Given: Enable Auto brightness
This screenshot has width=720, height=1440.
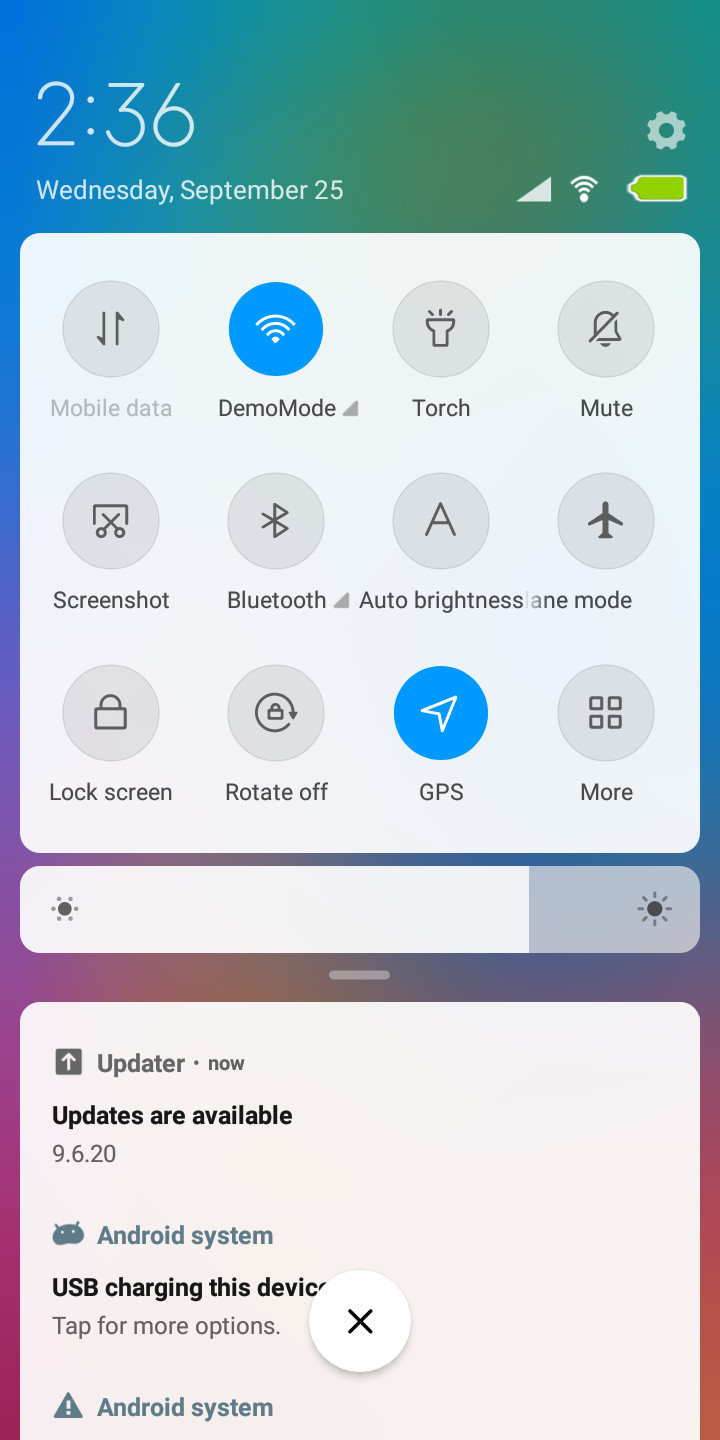Looking at the screenshot, I should (x=441, y=521).
